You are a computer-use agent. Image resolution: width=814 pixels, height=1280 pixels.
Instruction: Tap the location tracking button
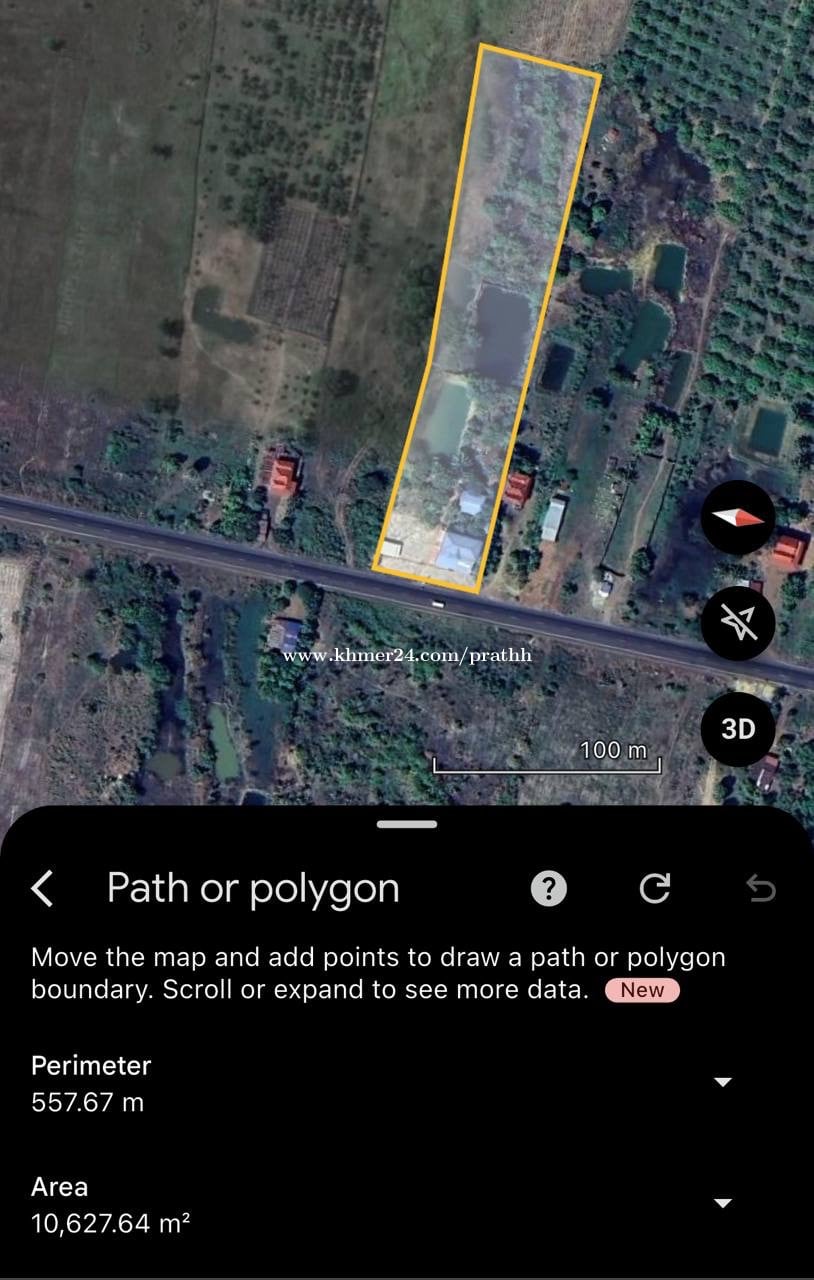738,624
